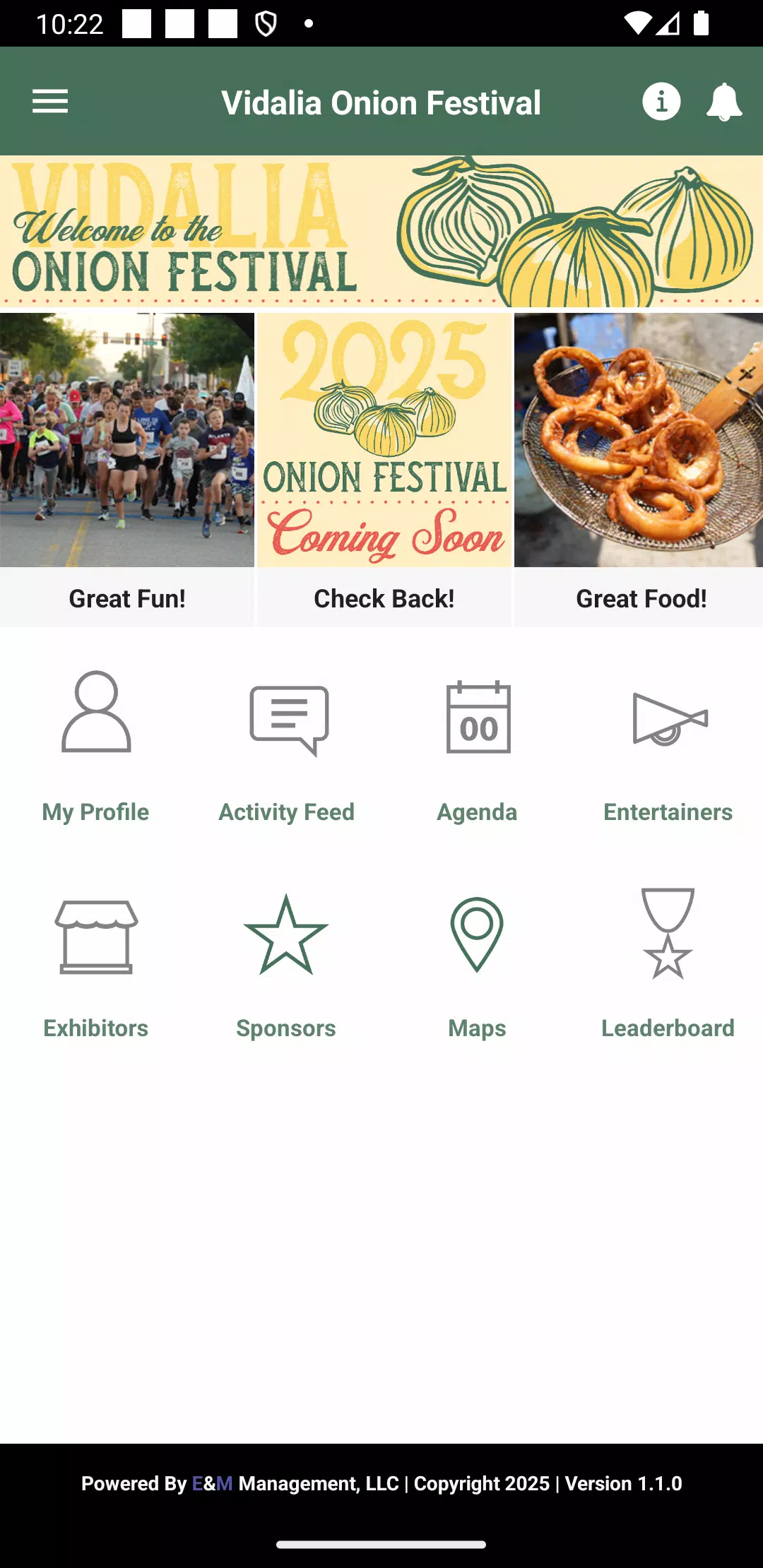Open the hamburger drawer menu
The width and height of the screenshot is (763, 1568).
tap(50, 102)
